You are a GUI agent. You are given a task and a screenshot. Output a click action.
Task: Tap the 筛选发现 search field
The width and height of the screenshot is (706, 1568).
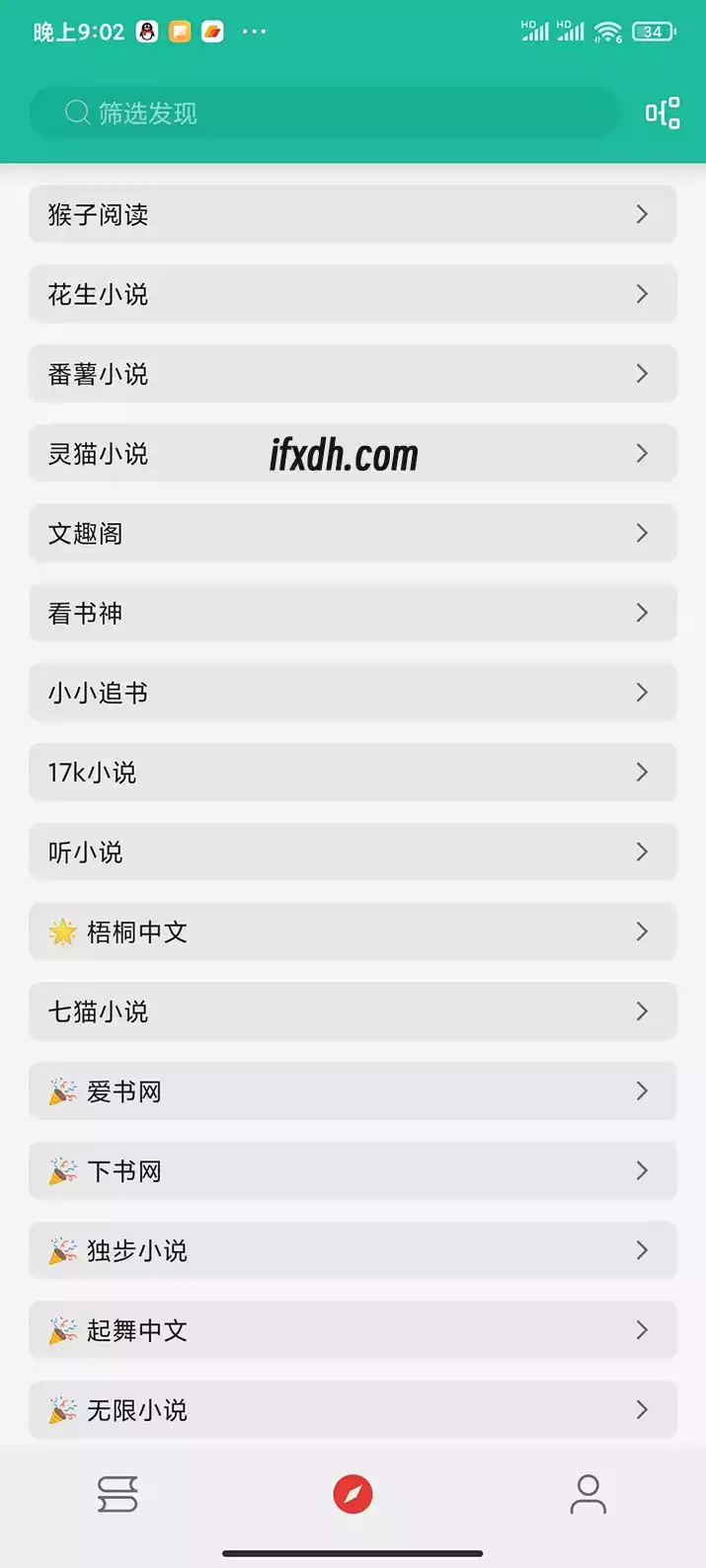tap(324, 112)
